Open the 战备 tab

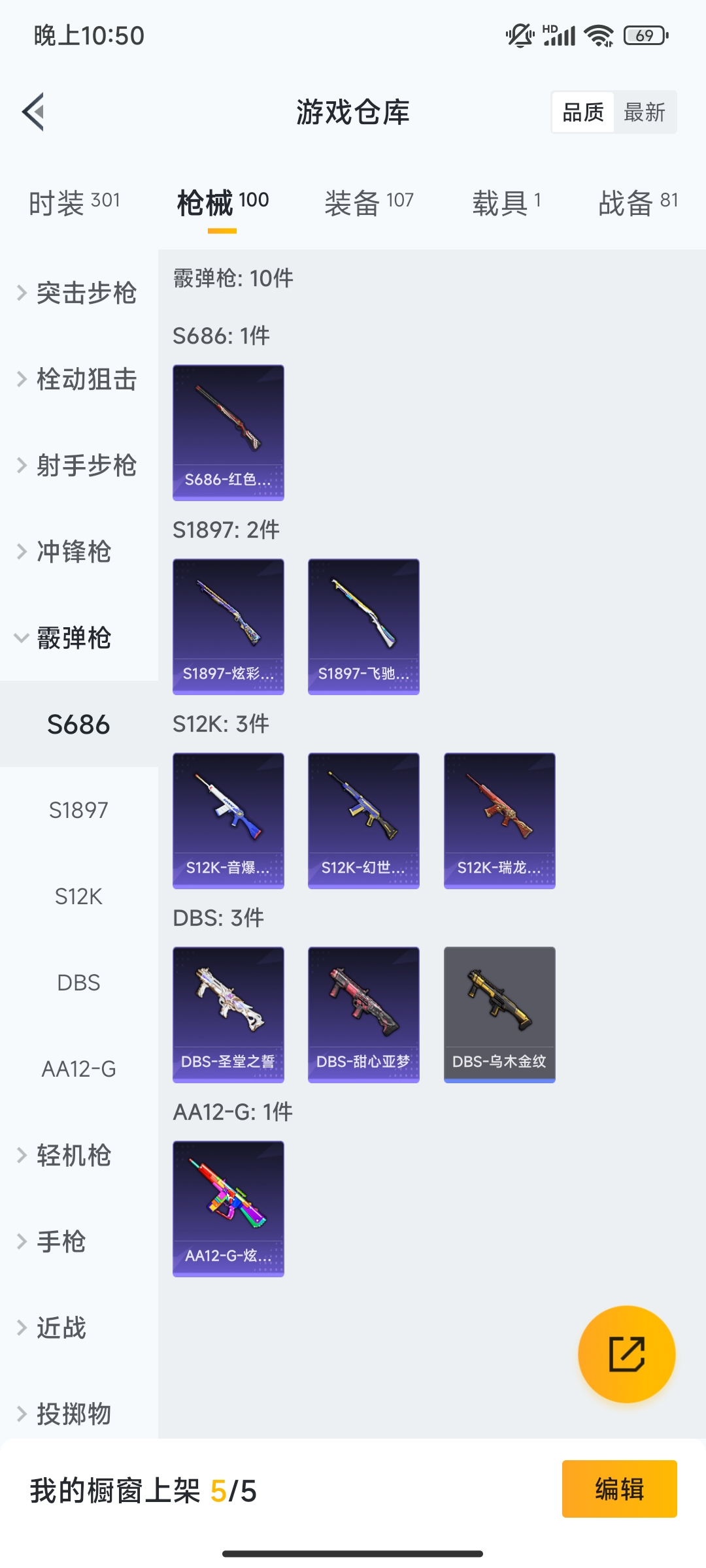[638, 203]
